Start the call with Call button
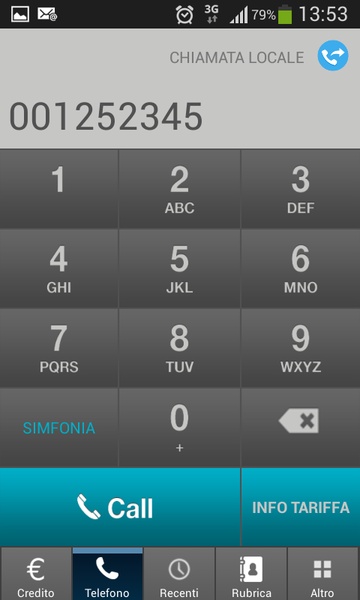This screenshot has height=600, width=360. 120,507
